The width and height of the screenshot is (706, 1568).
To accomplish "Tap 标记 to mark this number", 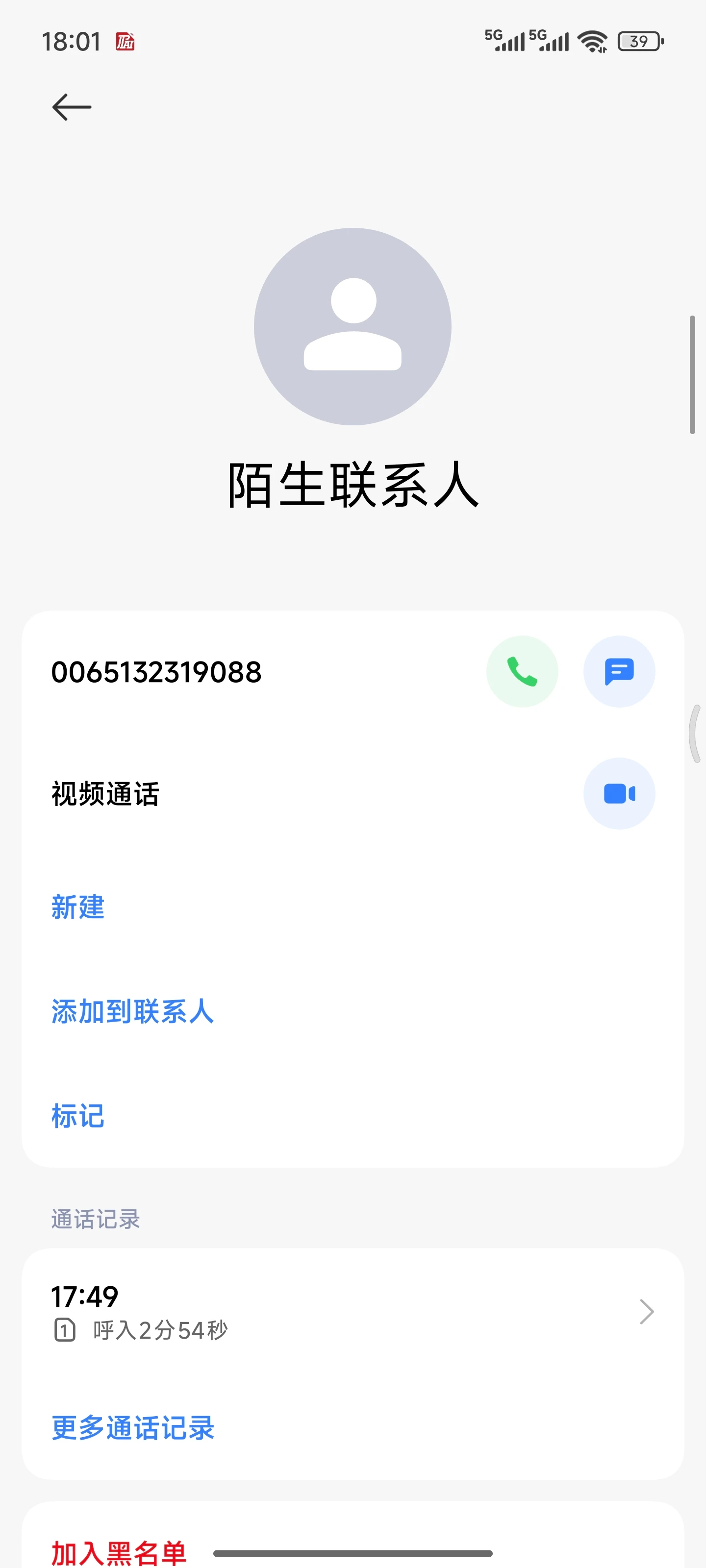I will 77,1115.
